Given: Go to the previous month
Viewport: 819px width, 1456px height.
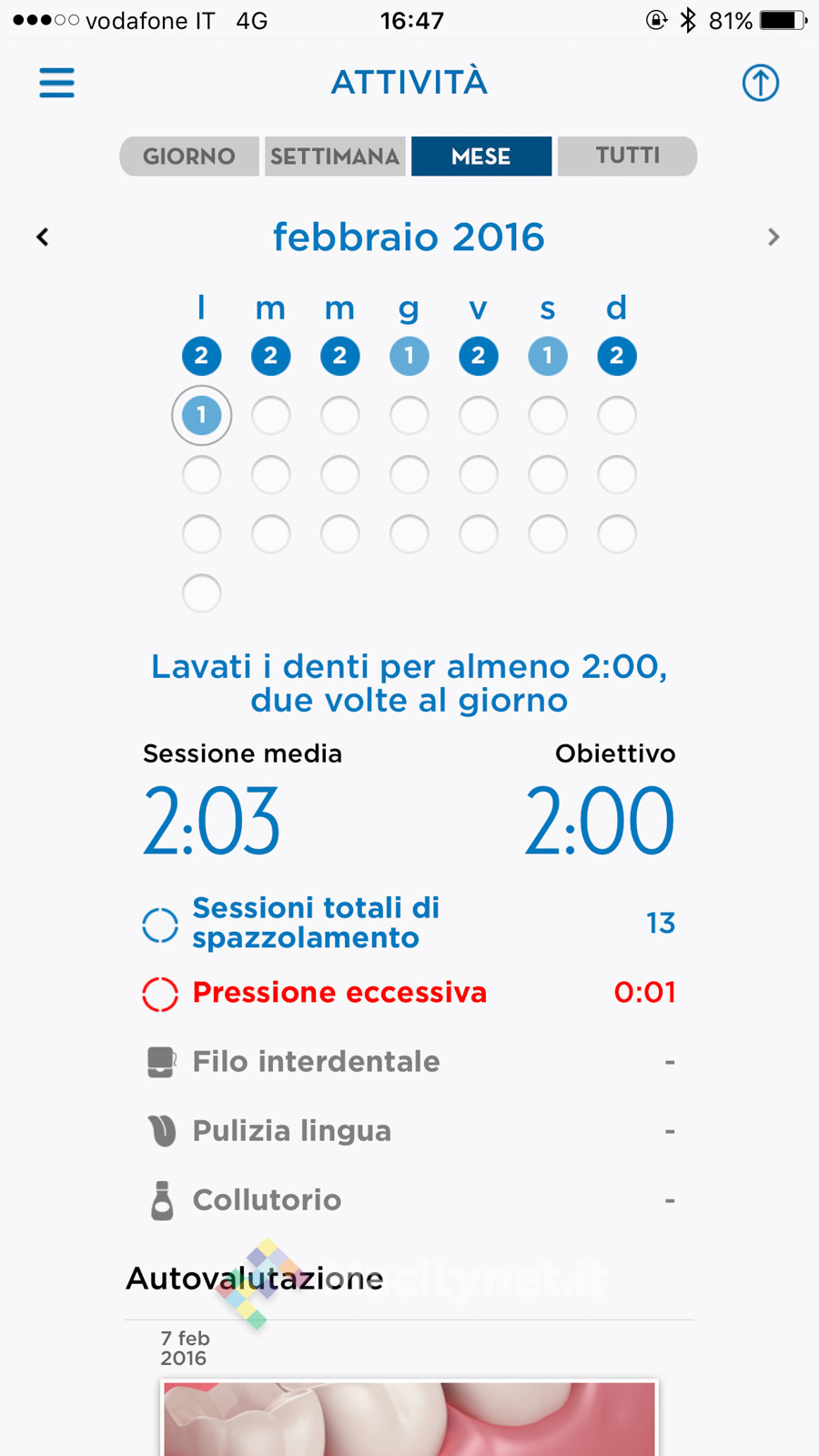Looking at the screenshot, I should click(43, 238).
